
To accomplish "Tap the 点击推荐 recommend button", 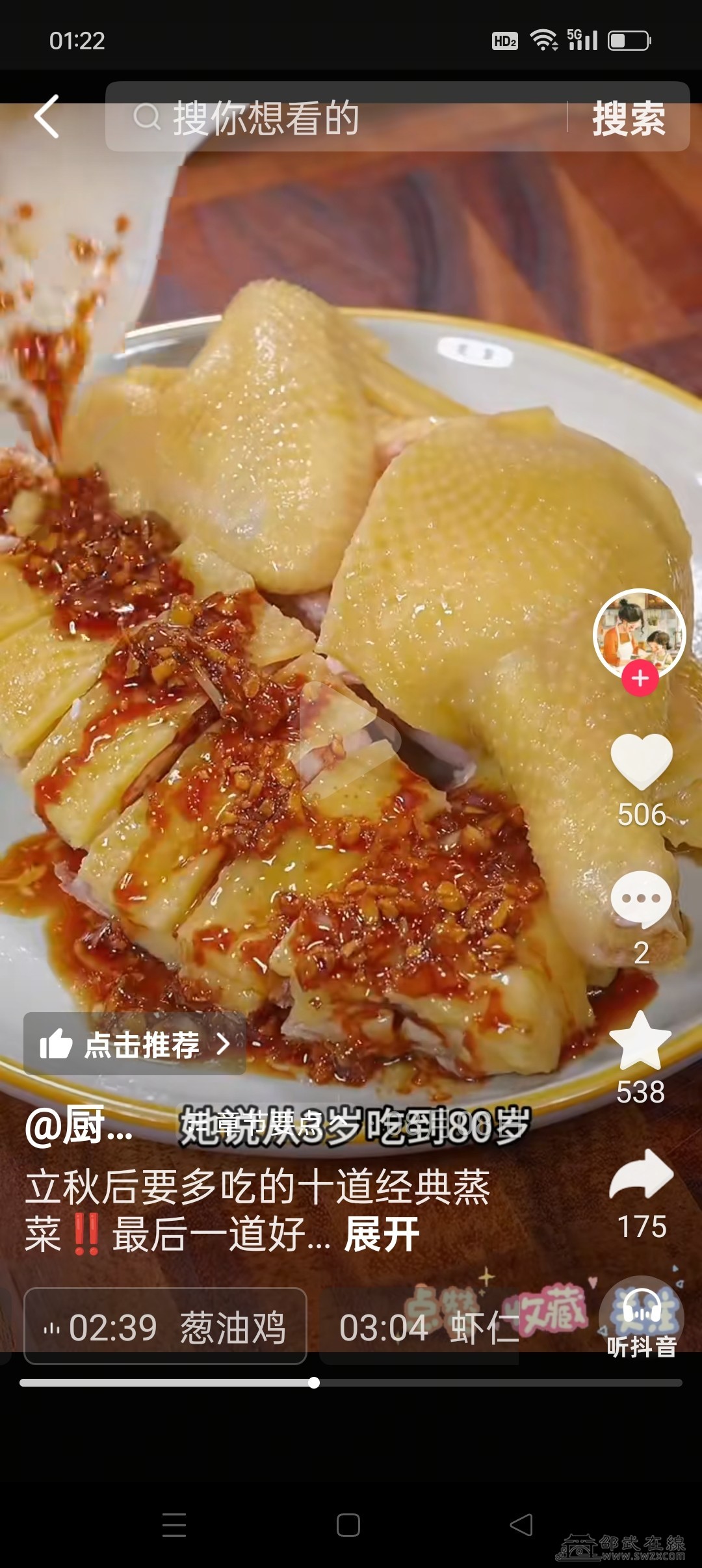I will [135, 1045].
